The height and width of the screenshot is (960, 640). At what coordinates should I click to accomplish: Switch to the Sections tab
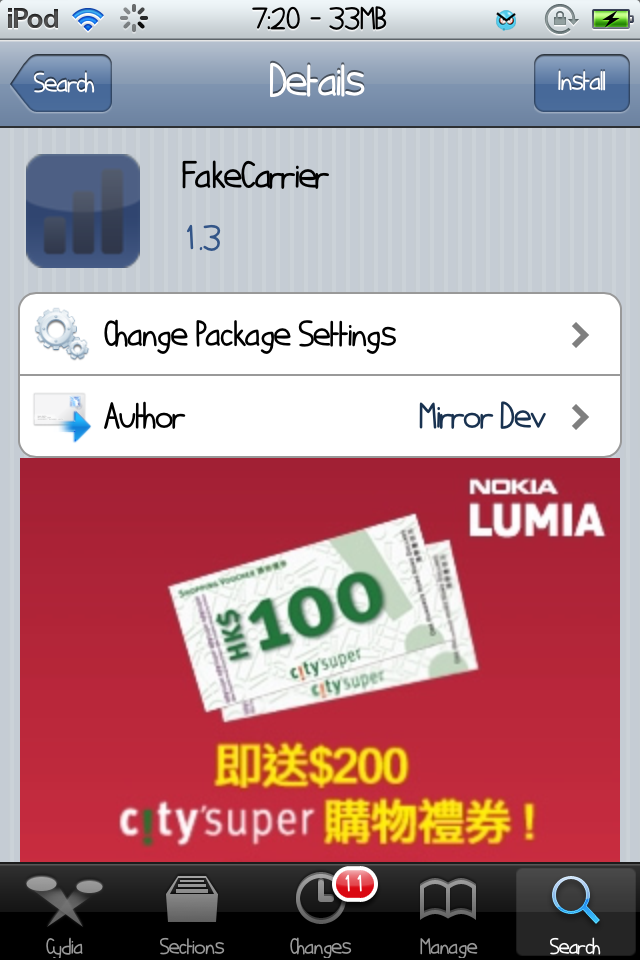192,912
